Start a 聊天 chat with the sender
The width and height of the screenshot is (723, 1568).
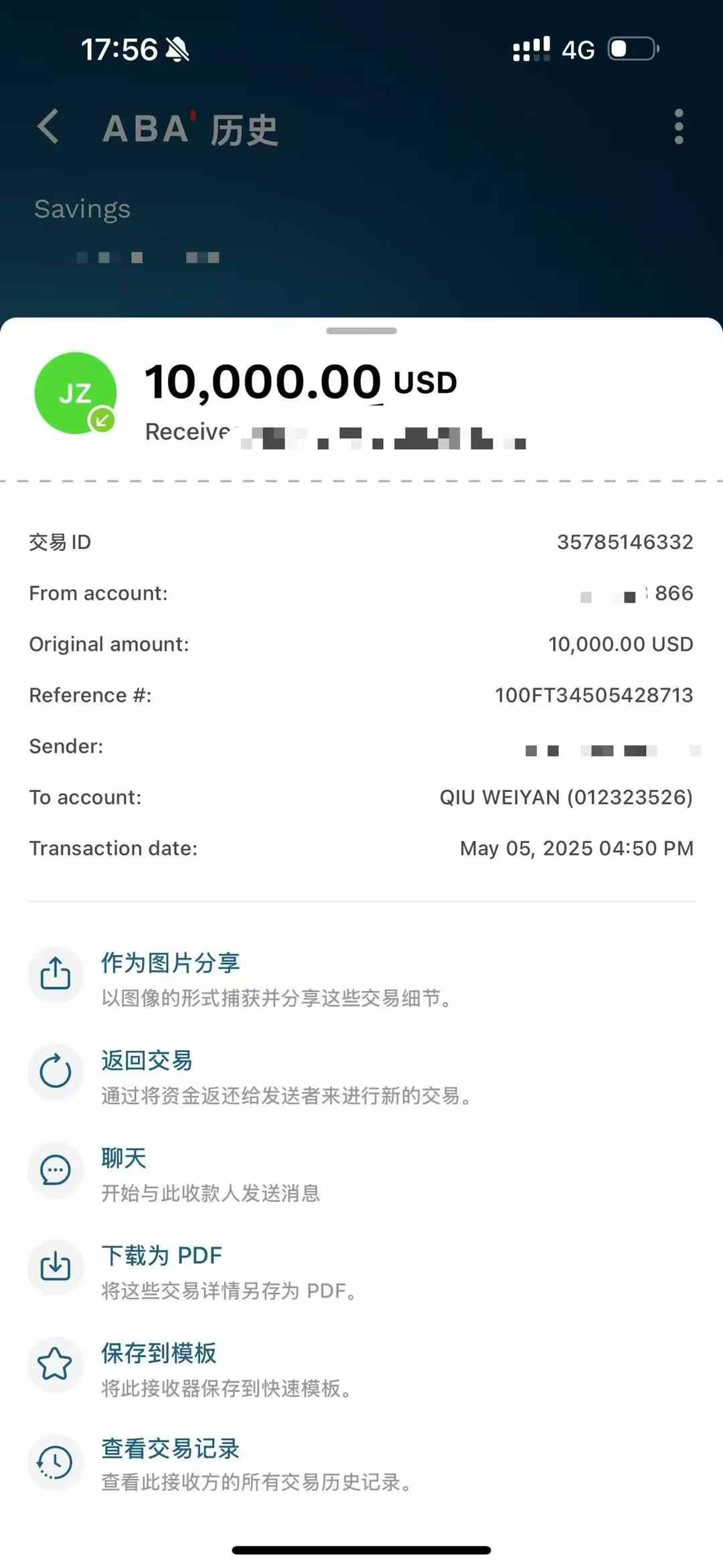361,1174
